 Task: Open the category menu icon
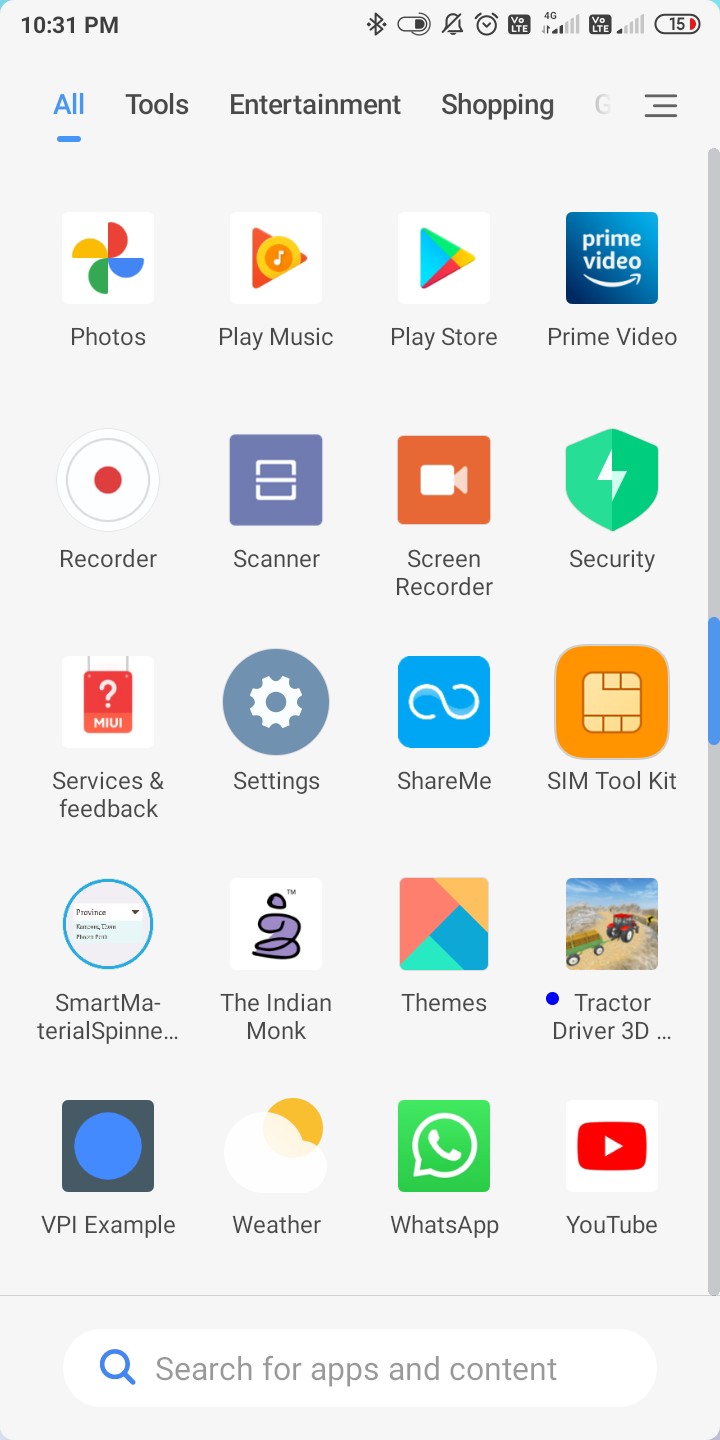(660, 105)
